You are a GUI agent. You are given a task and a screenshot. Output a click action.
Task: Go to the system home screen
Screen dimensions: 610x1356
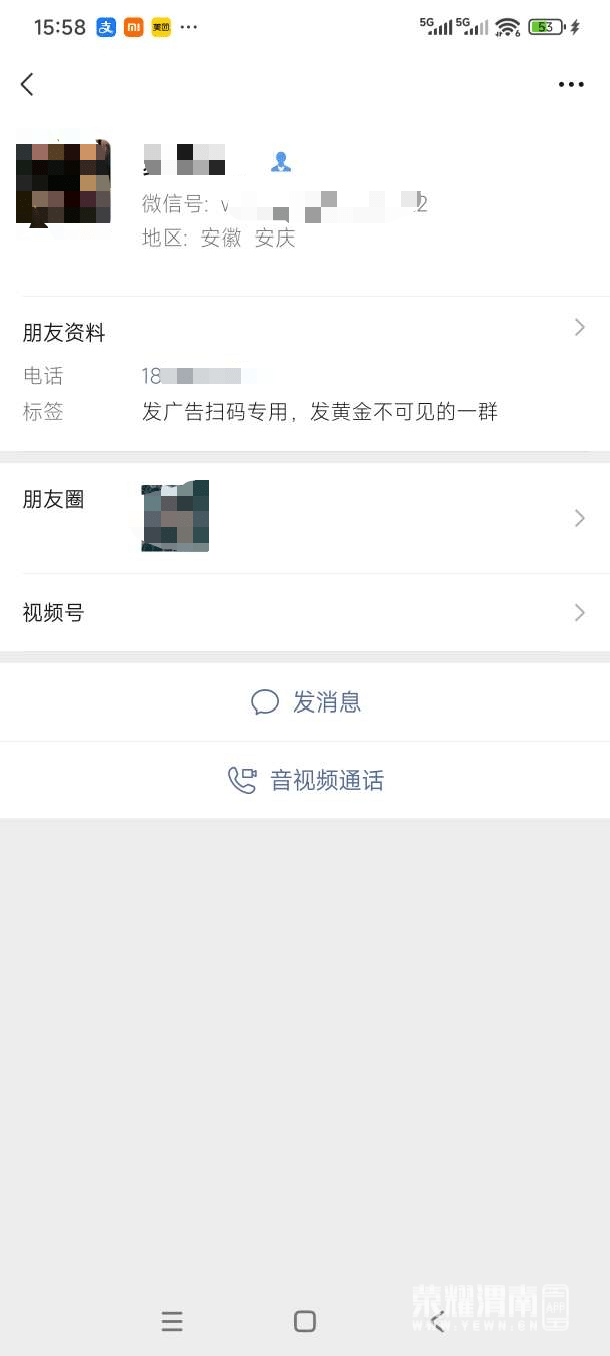pyautogui.click(x=305, y=1321)
